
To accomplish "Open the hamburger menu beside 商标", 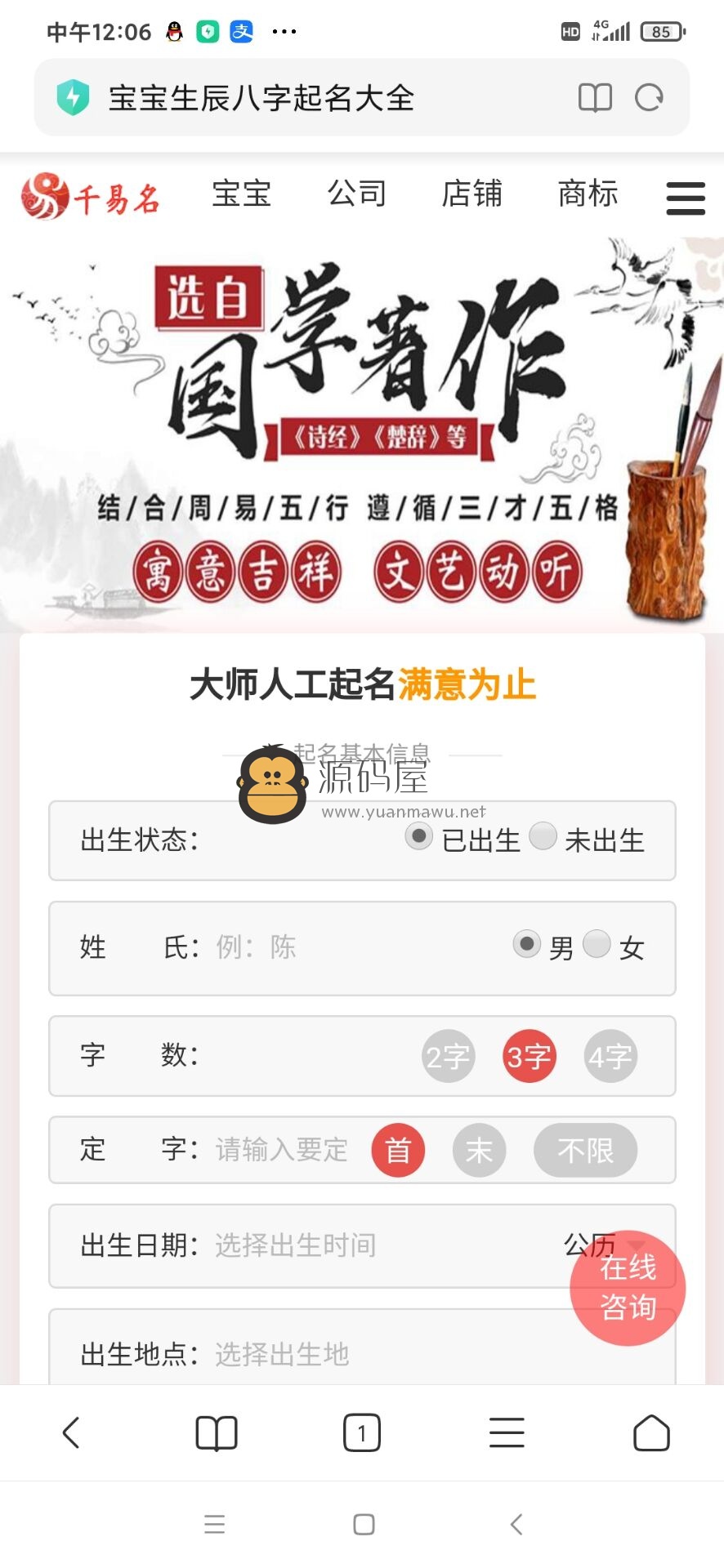I will click(x=685, y=198).
